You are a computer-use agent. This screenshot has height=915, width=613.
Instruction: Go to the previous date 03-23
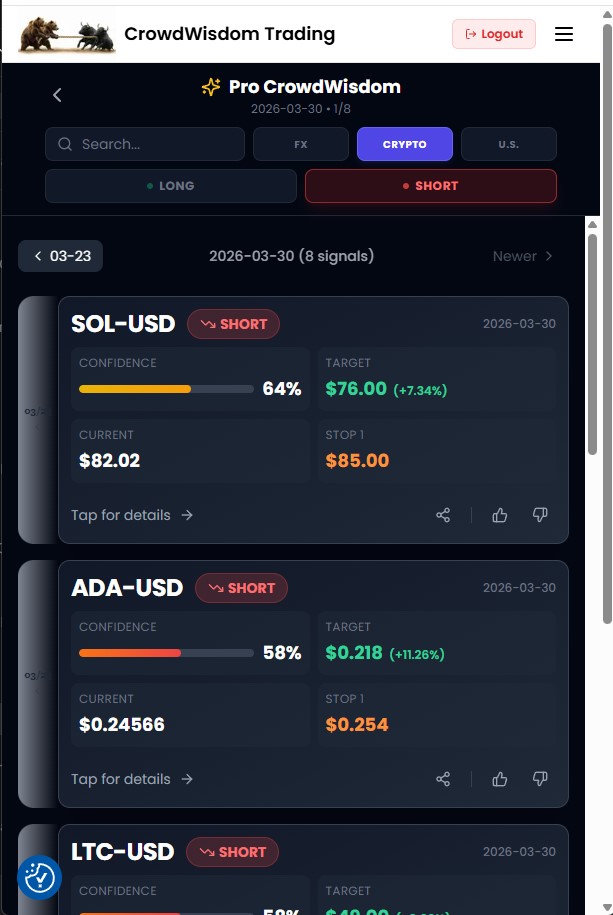[x=61, y=256]
